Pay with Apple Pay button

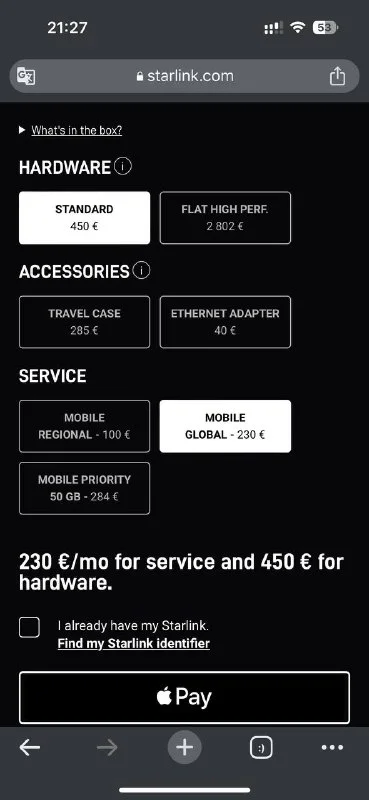click(184, 697)
